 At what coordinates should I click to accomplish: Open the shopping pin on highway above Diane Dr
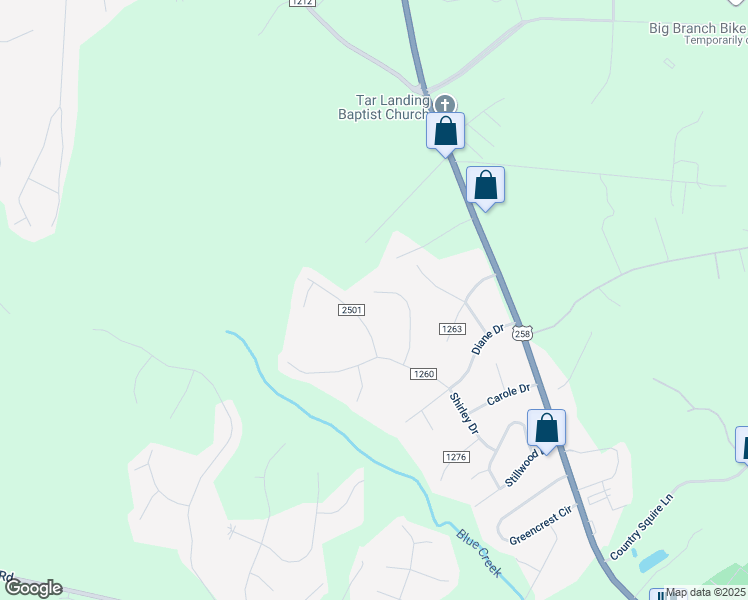pyautogui.click(x=485, y=186)
